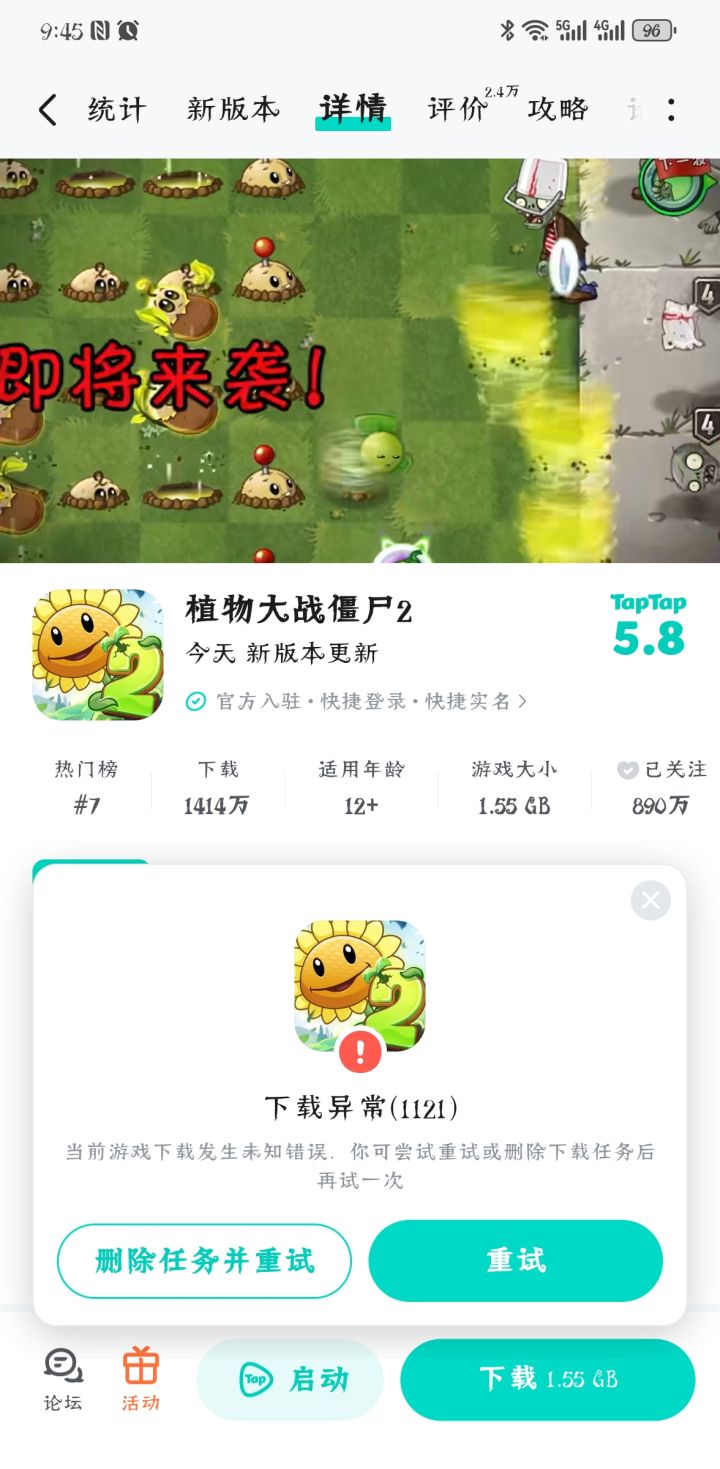The width and height of the screenshot is (720, 1469).
Task: Tap the 启动 launch button
Action: pos(290,1379)
